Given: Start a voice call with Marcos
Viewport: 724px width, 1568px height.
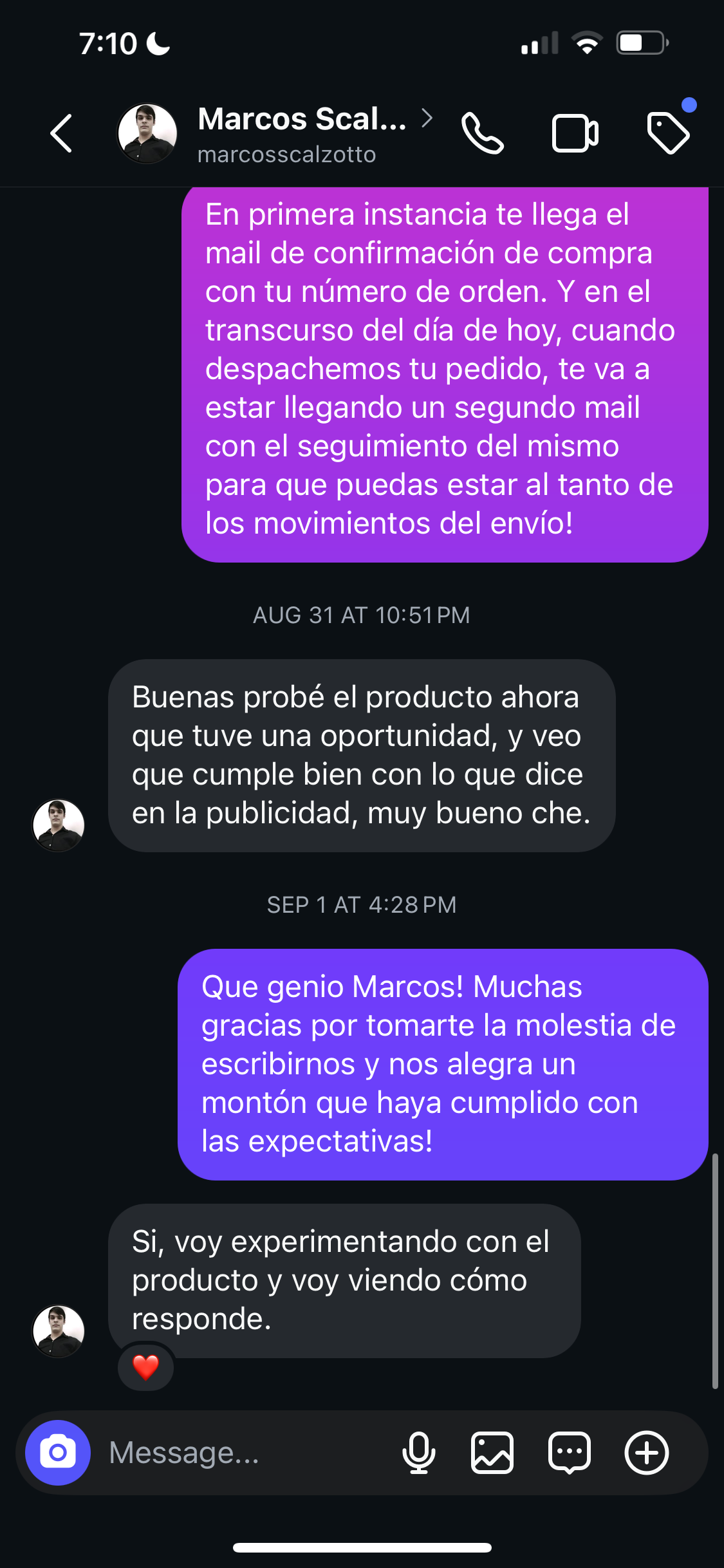Looking at the screenshot, I should click(x=482, y=134).
